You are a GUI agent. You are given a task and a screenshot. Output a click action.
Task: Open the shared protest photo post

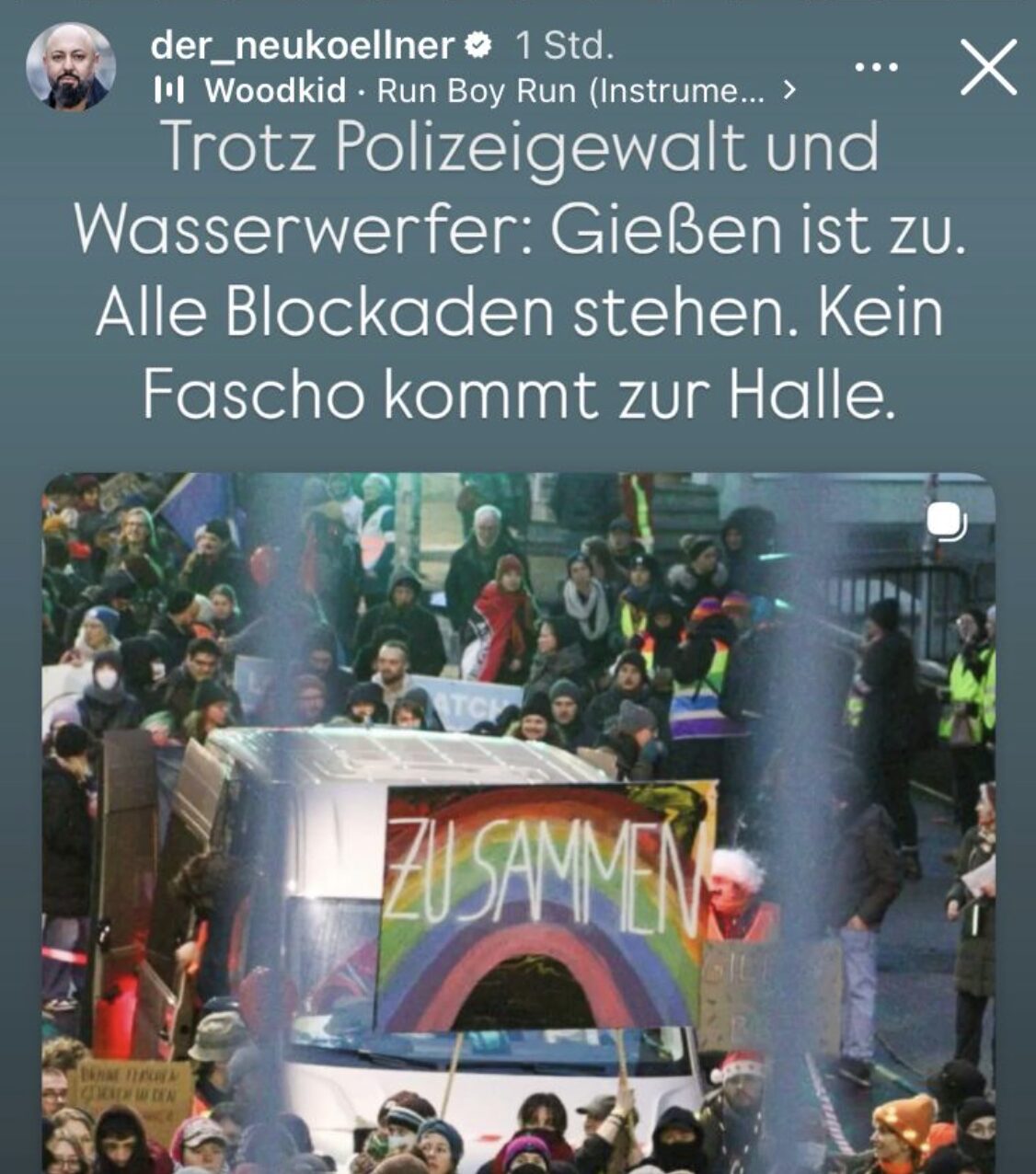pos(518,819)
